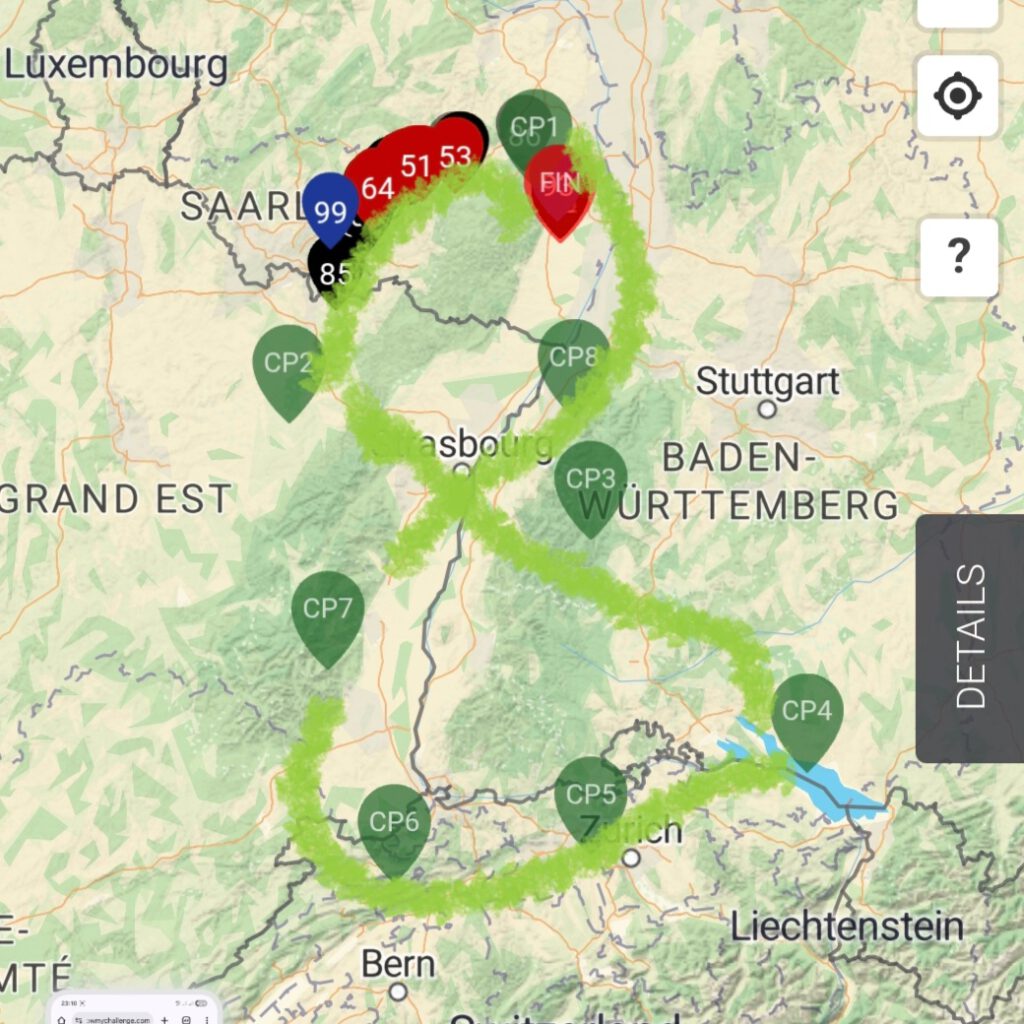Open the question mark help button
The height and width of the screenshot is (1024, 1024).
[957, 257]
